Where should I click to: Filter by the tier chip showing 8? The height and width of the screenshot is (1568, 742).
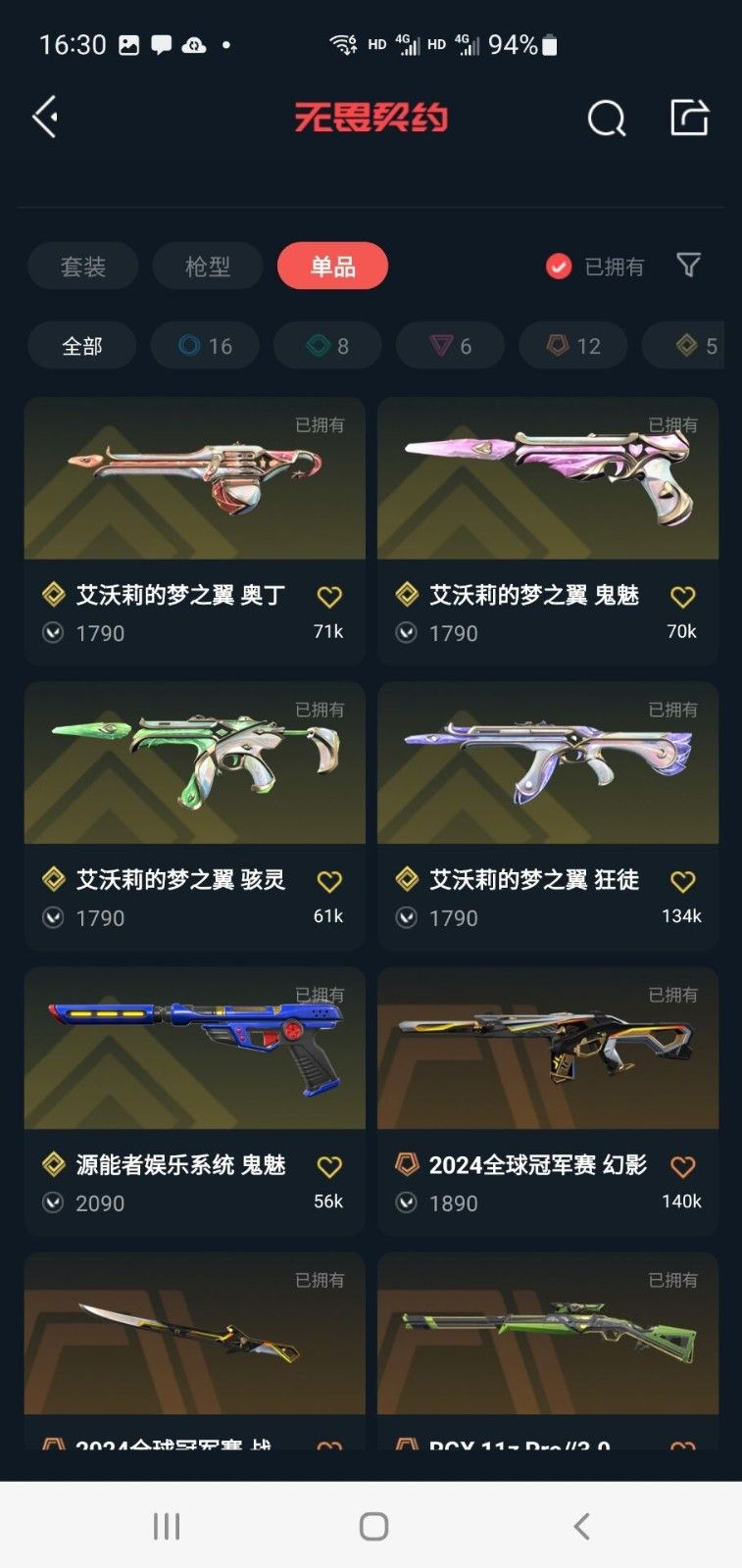(x=327, y=346)
